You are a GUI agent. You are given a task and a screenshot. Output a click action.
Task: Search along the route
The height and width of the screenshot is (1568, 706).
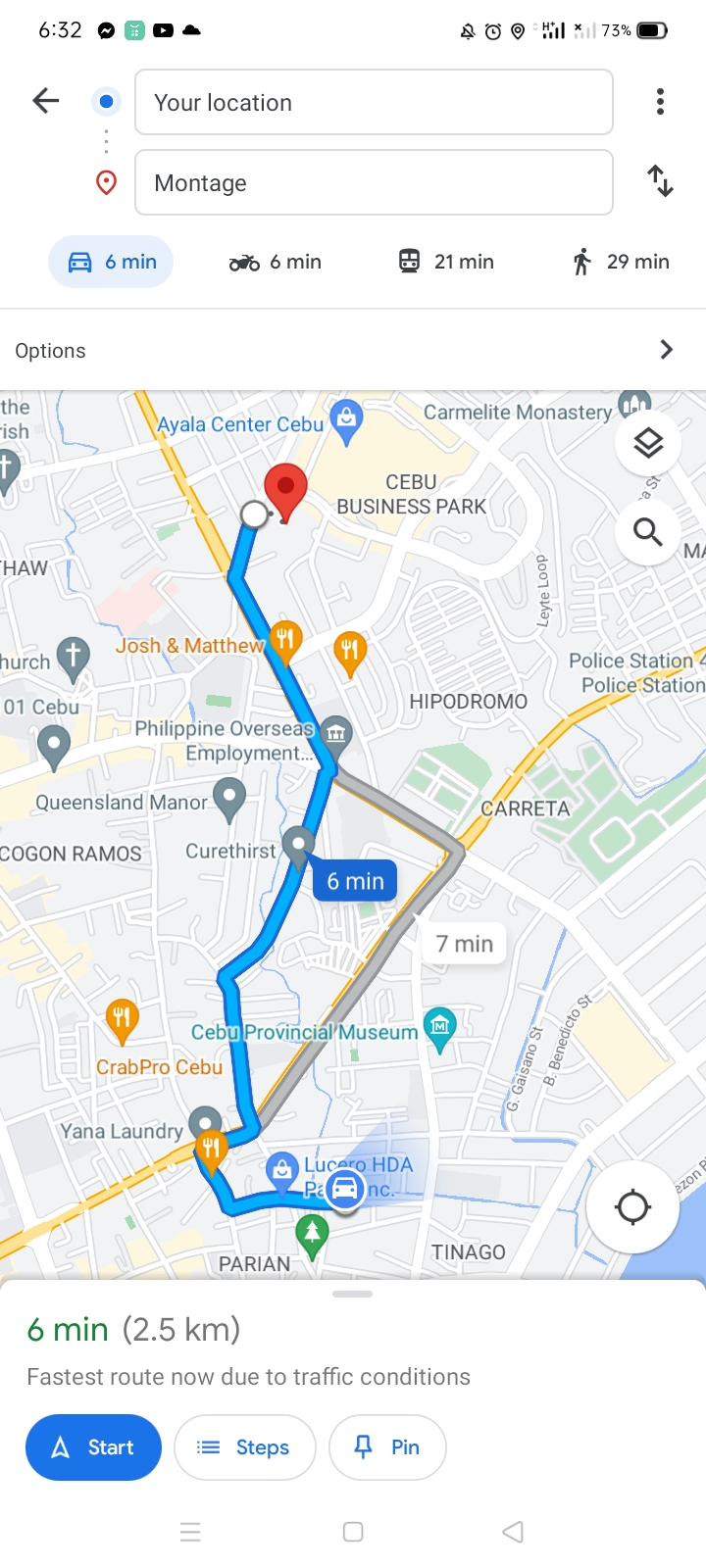coord(647,532)
